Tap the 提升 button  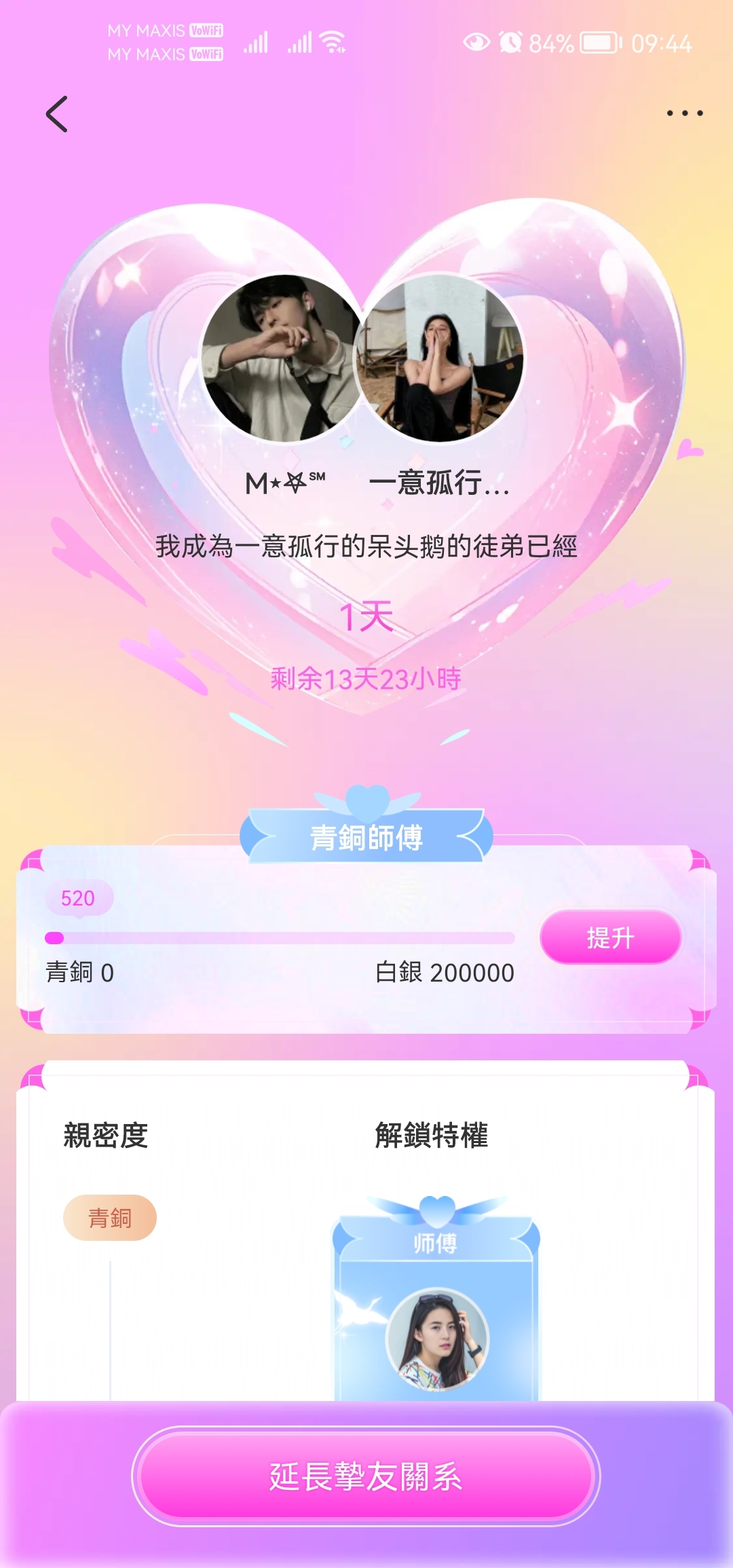[610, 937]
